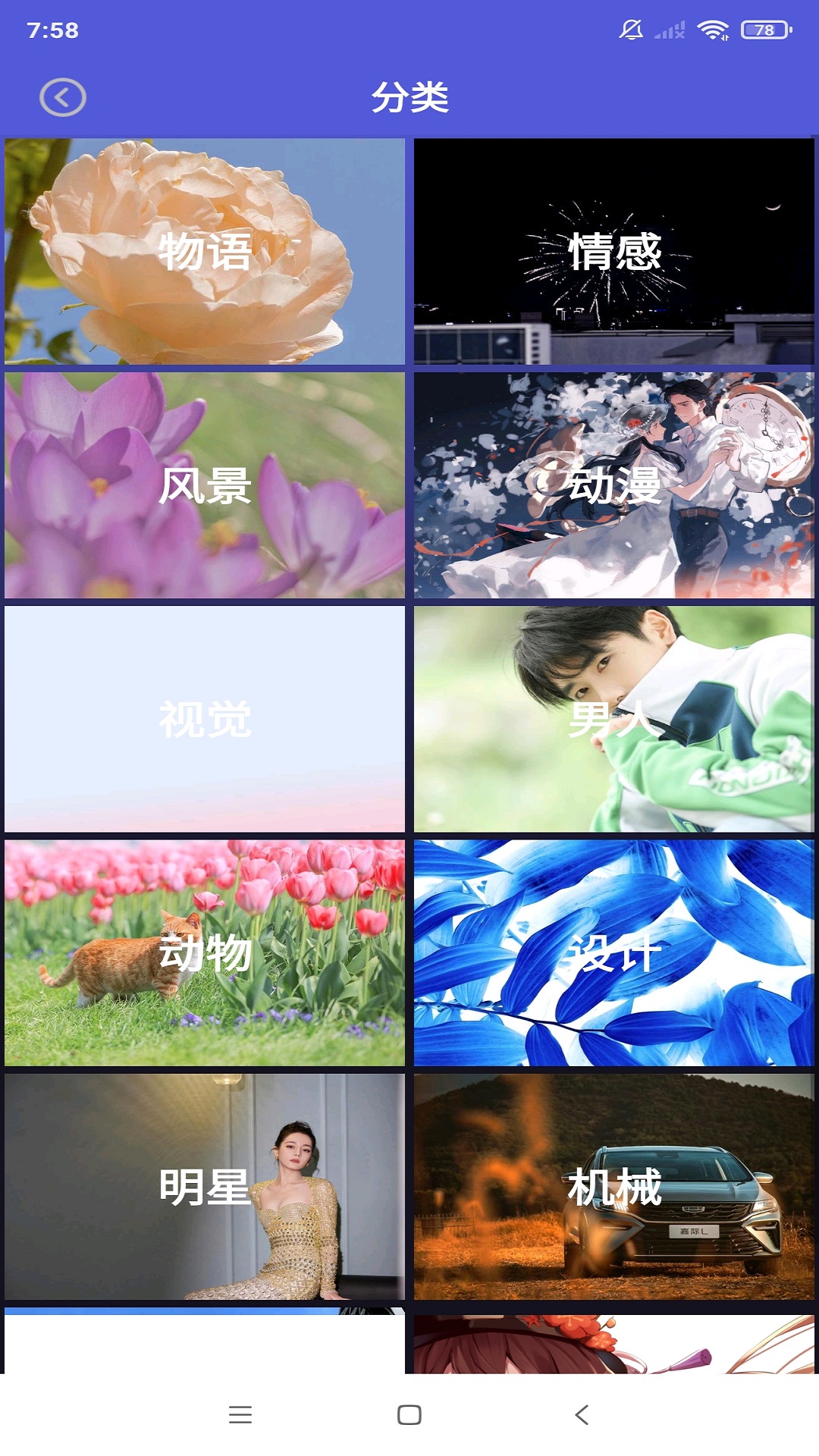Browse the 动漫 category
This screenshot has height=1456, width=819.
(x=614, y=485)
